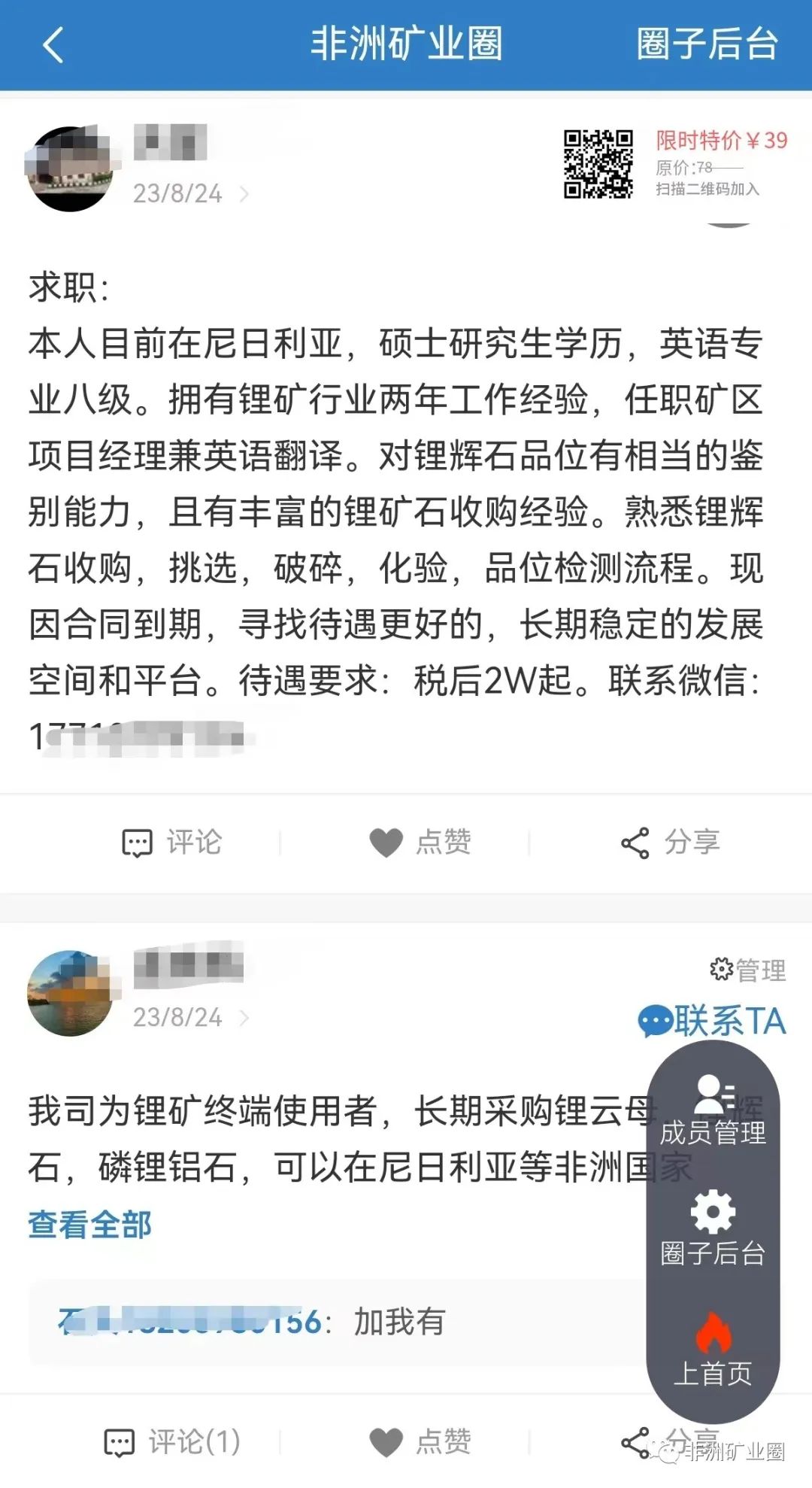Comment on the 求职 post
Screen dimensions: 812x1488
pos(172,843)
